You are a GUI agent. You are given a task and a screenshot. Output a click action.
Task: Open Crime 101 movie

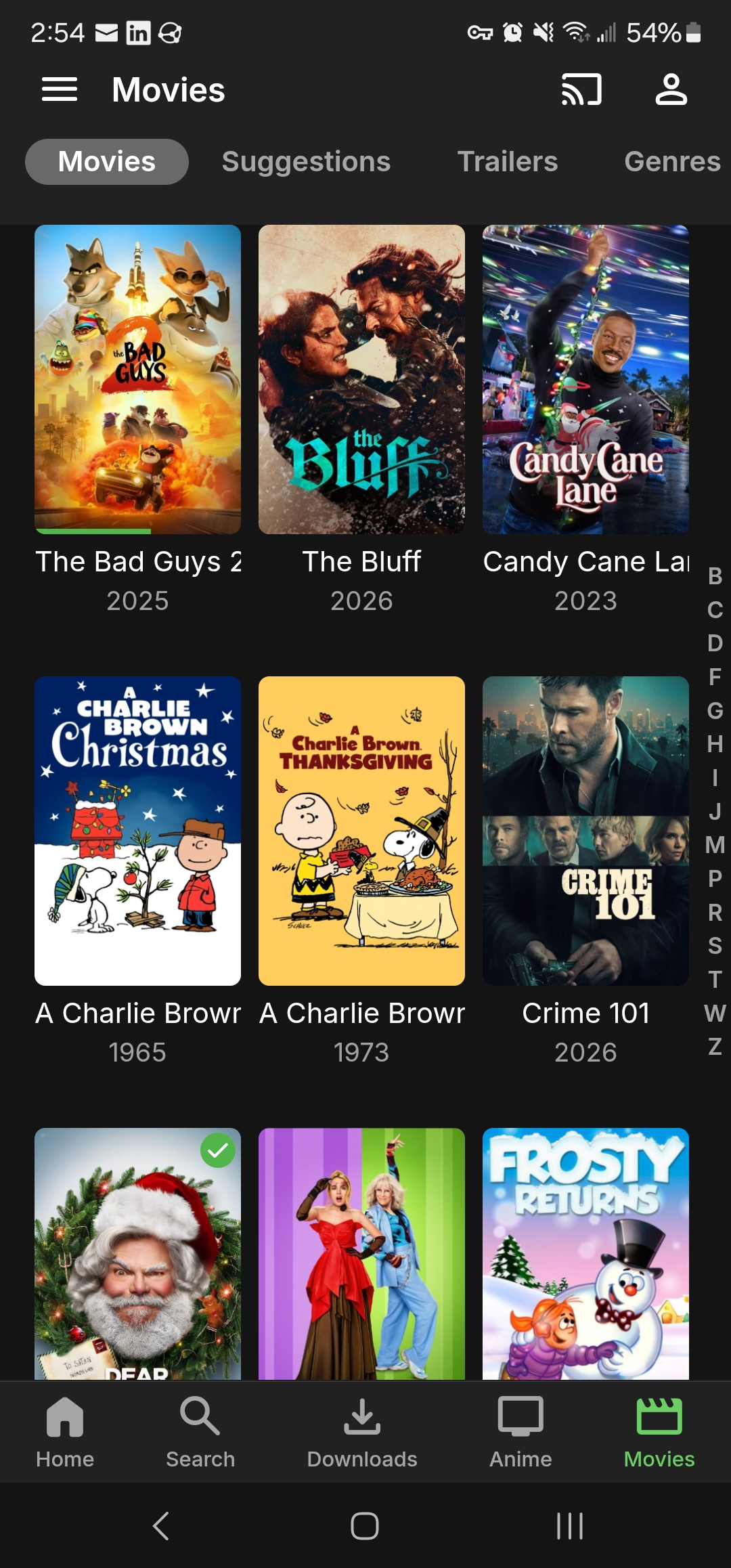tap(585, 831)
